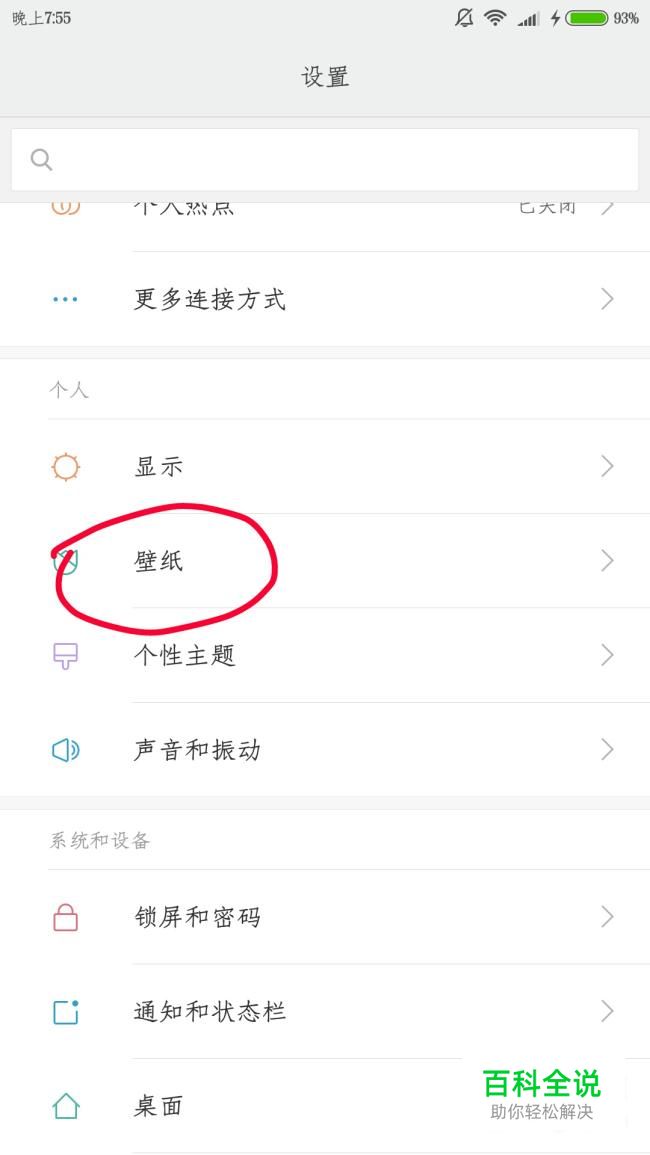The width and height of the screenshot is (650, 1155).
Task: Open 显示 display settings
Action: (325, 466)
